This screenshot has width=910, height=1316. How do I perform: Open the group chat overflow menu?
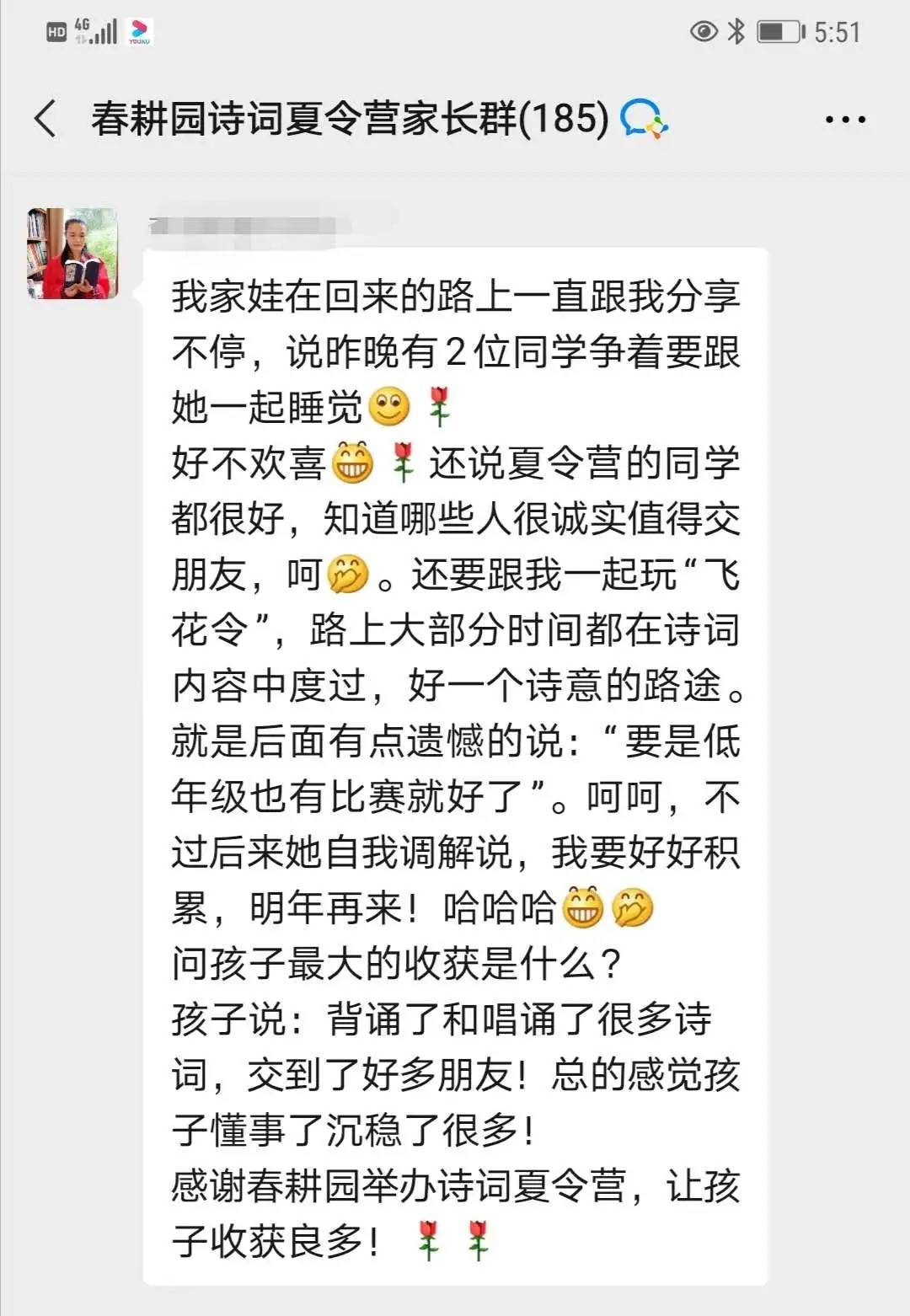tap(845, 120)
